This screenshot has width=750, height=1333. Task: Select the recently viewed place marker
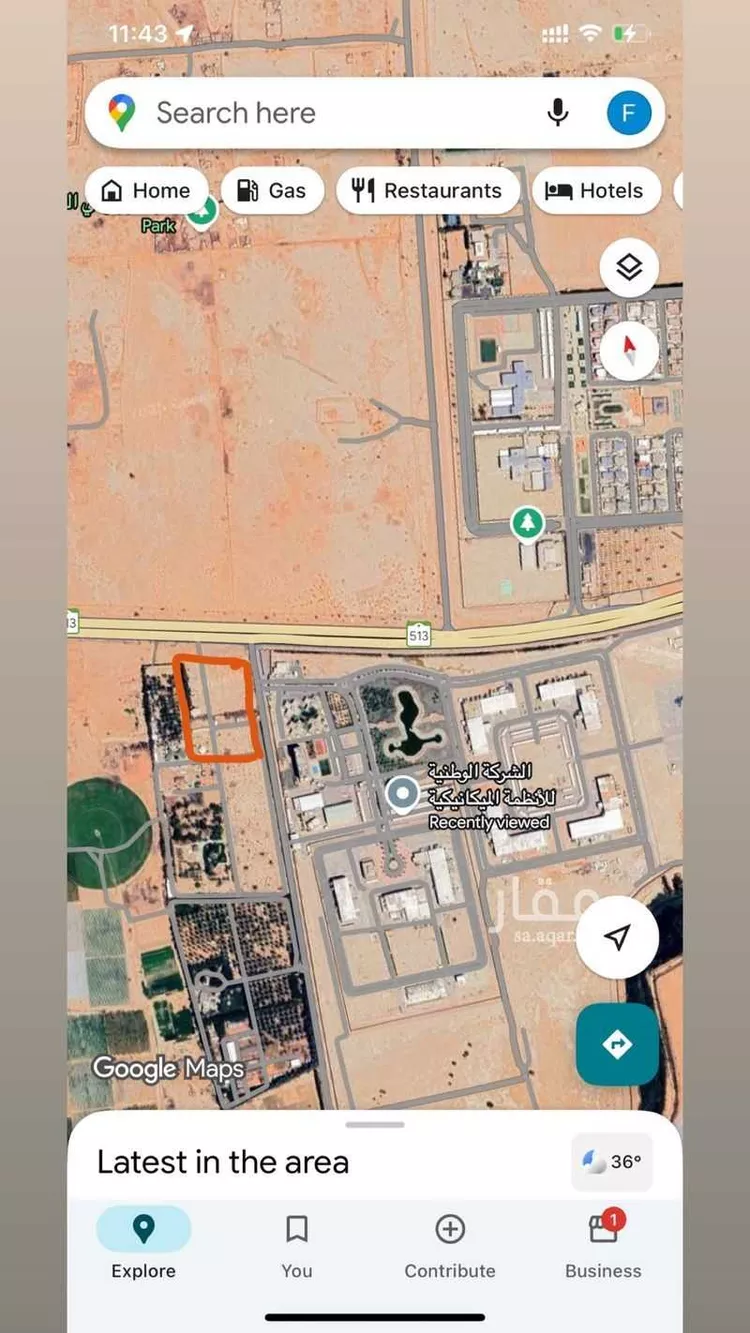[402, 794]
